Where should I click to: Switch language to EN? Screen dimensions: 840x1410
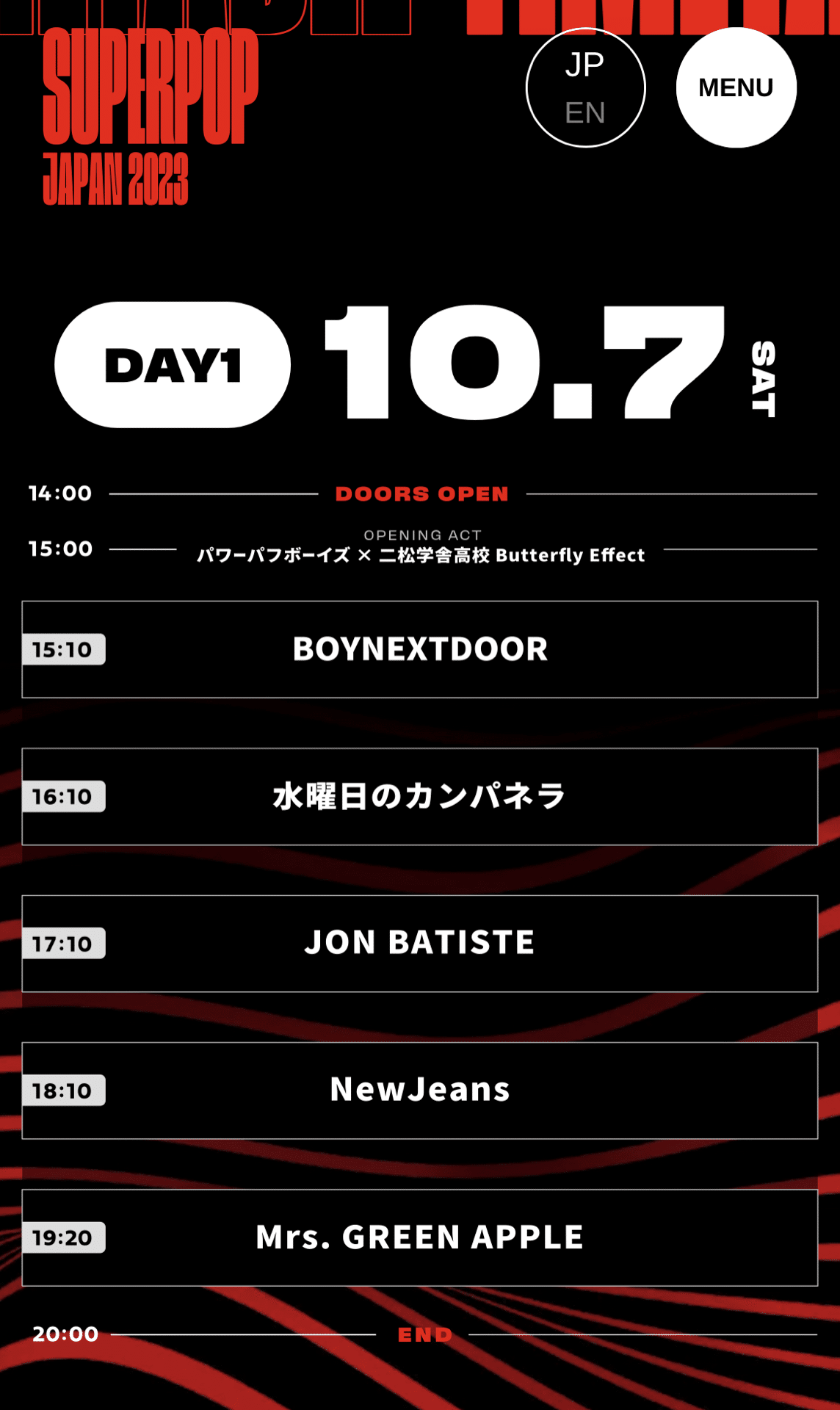click(x=584, y=113)
